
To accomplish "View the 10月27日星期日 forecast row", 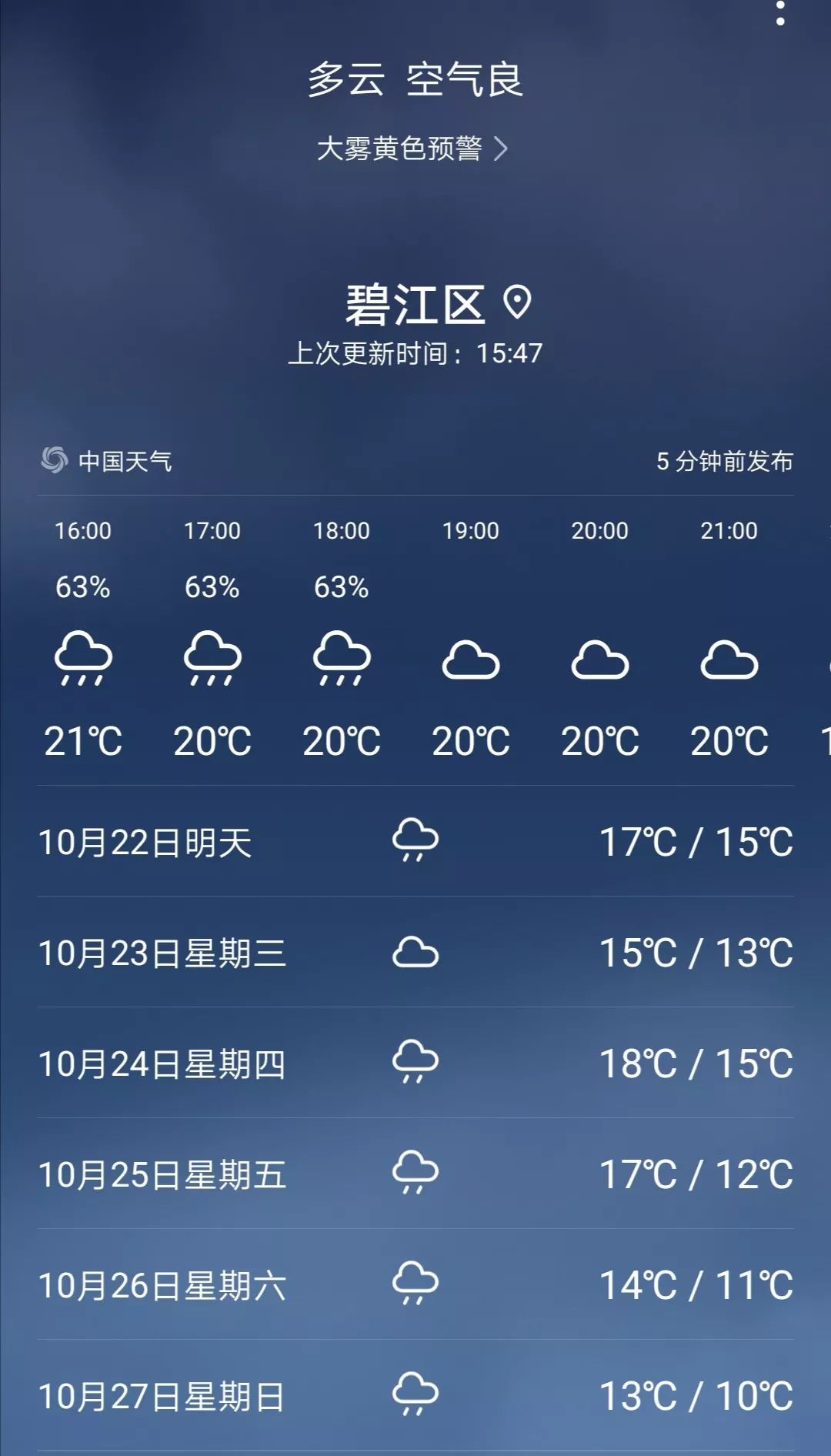I will 415,1395.
